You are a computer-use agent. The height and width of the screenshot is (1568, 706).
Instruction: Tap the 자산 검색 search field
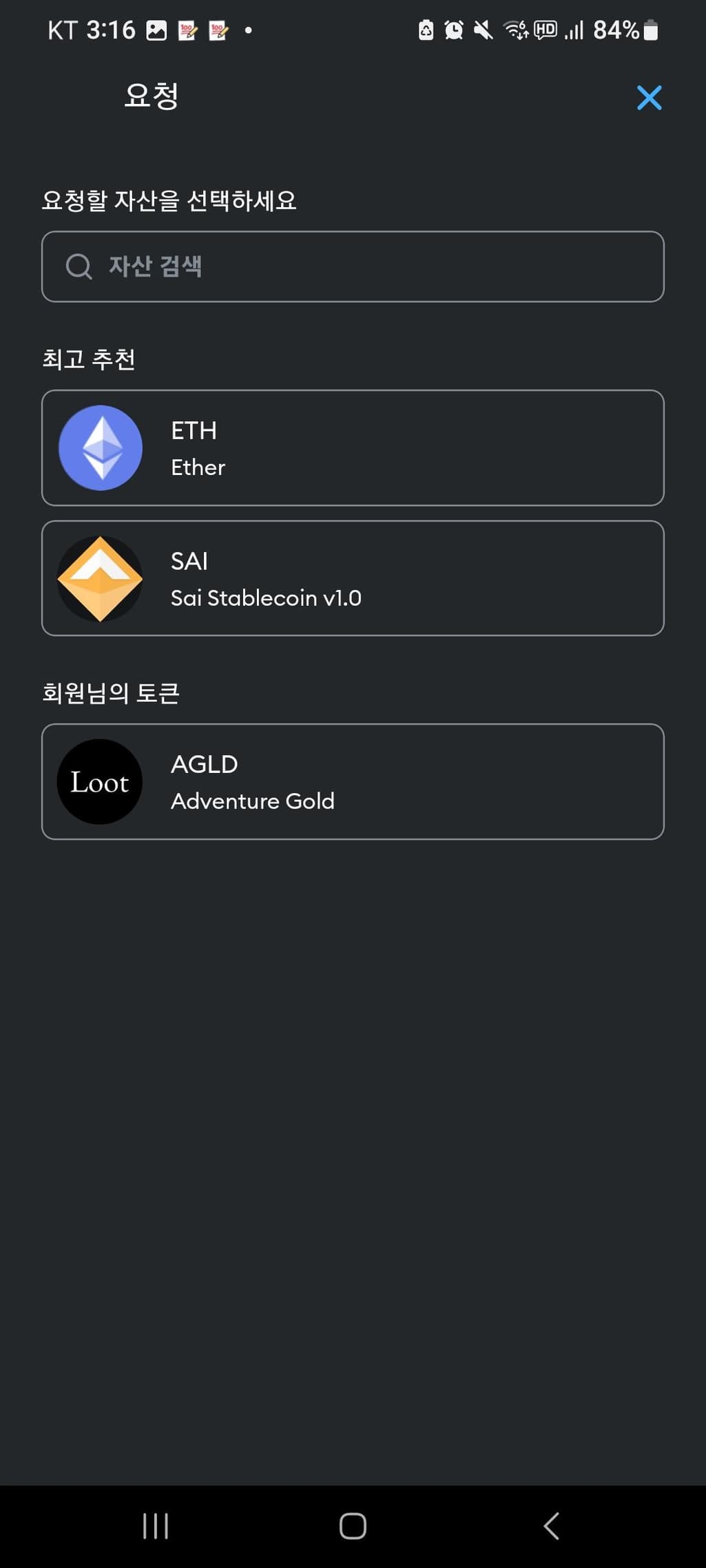353,266
